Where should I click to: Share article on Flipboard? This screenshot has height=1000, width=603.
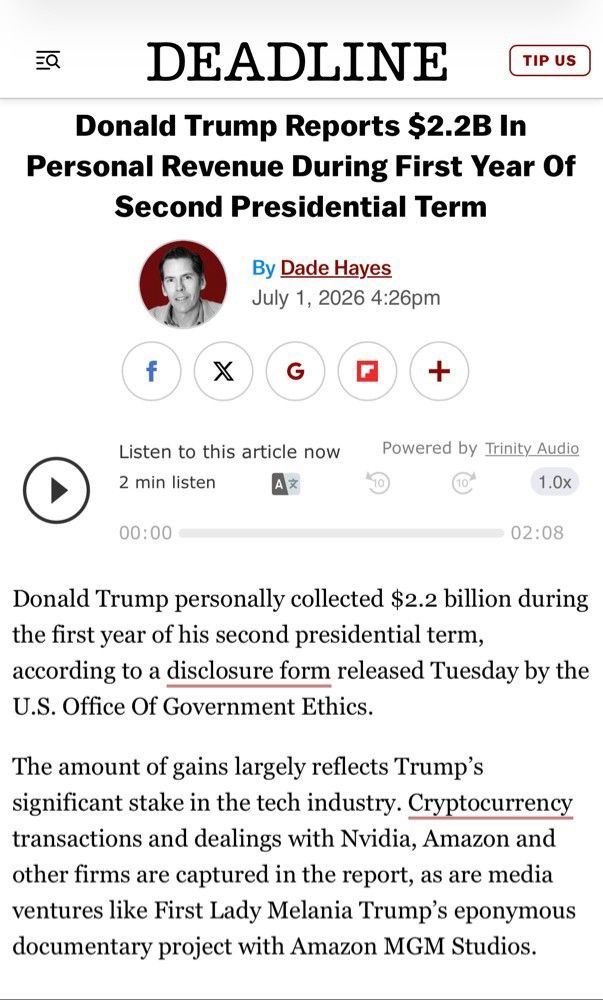pyautogui.click(x=367, y=371)
